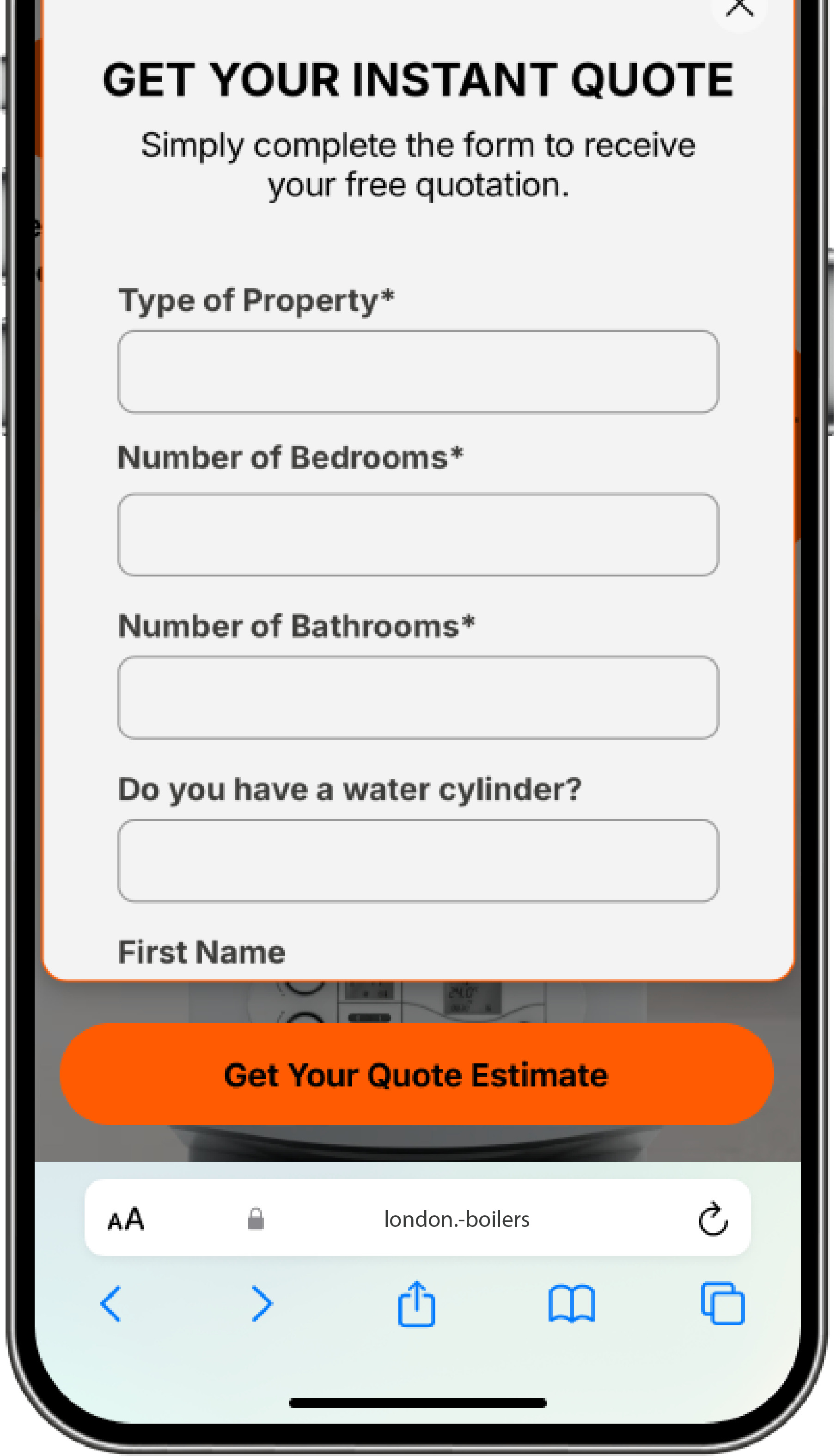Viewport: 836px width, 1456px height.
Task: Show open tabs
Action: tap(723, 1304)
